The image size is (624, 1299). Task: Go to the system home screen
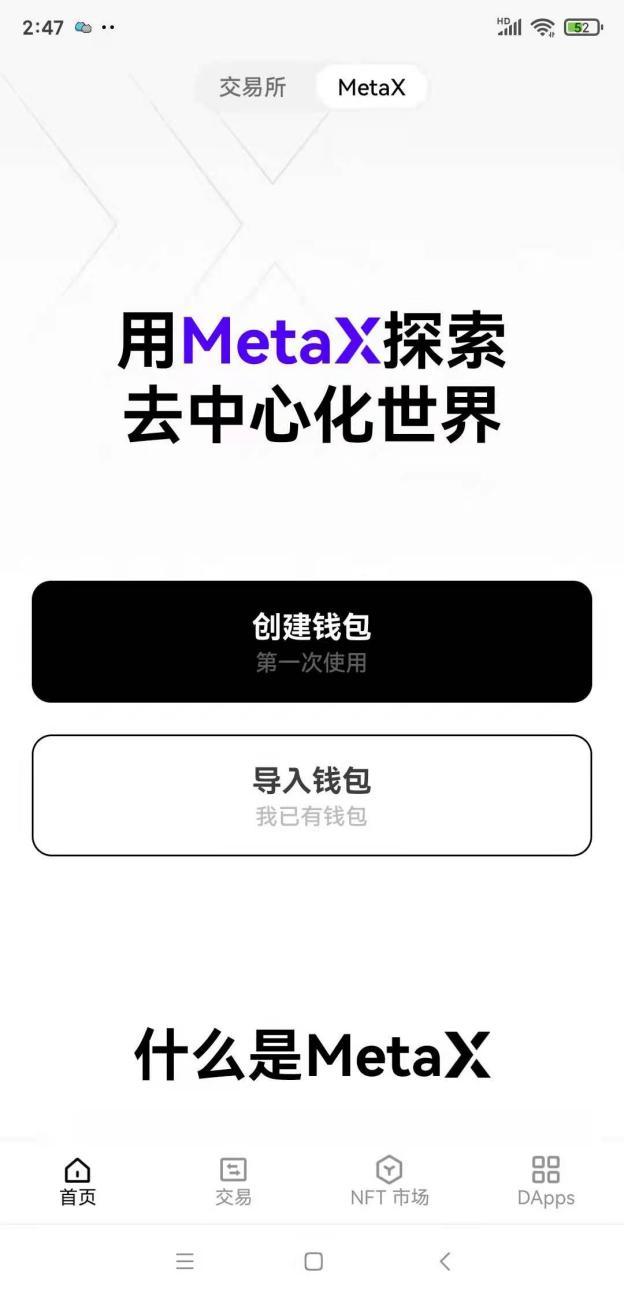click(313, 1262)
